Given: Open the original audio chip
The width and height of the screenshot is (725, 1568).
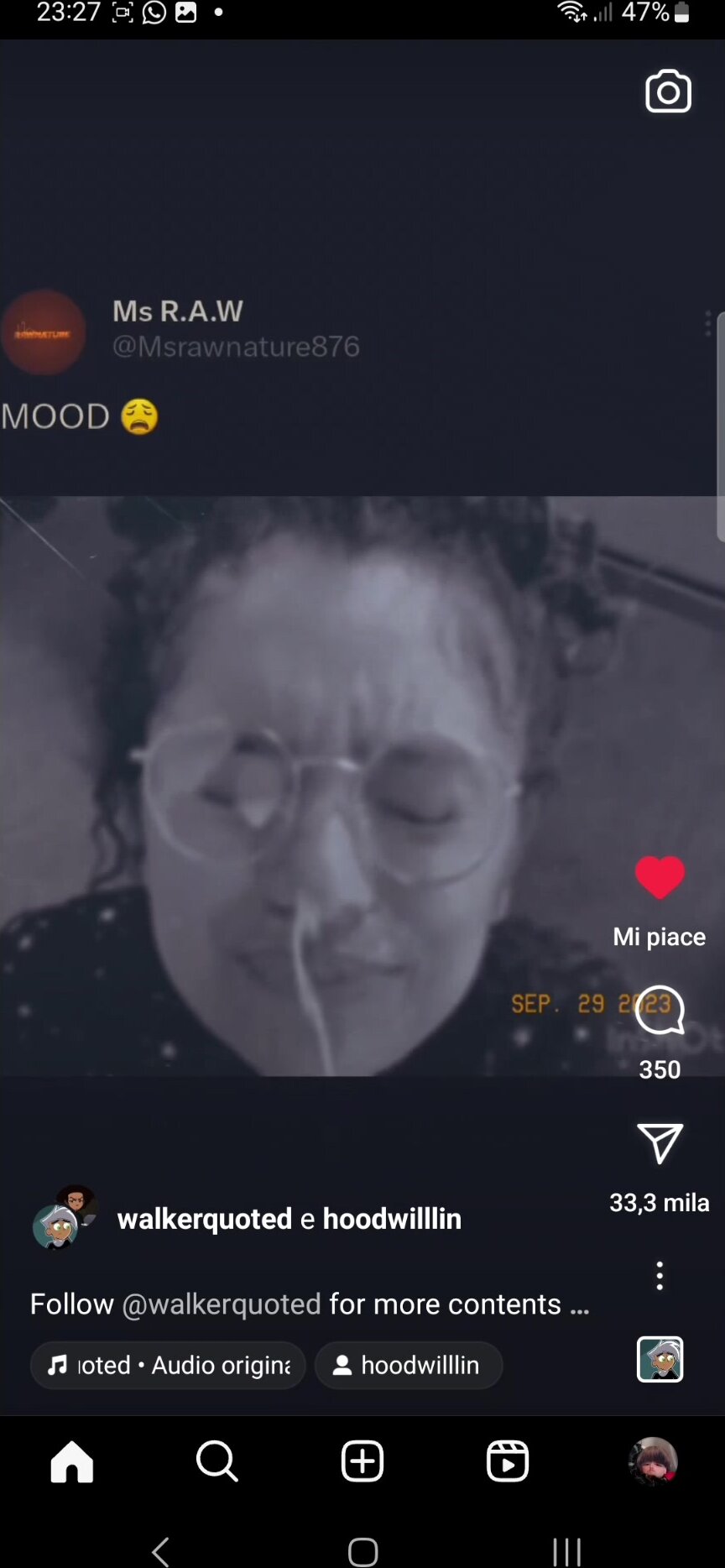Looking at the screenshot, I should pos(168,1366).
